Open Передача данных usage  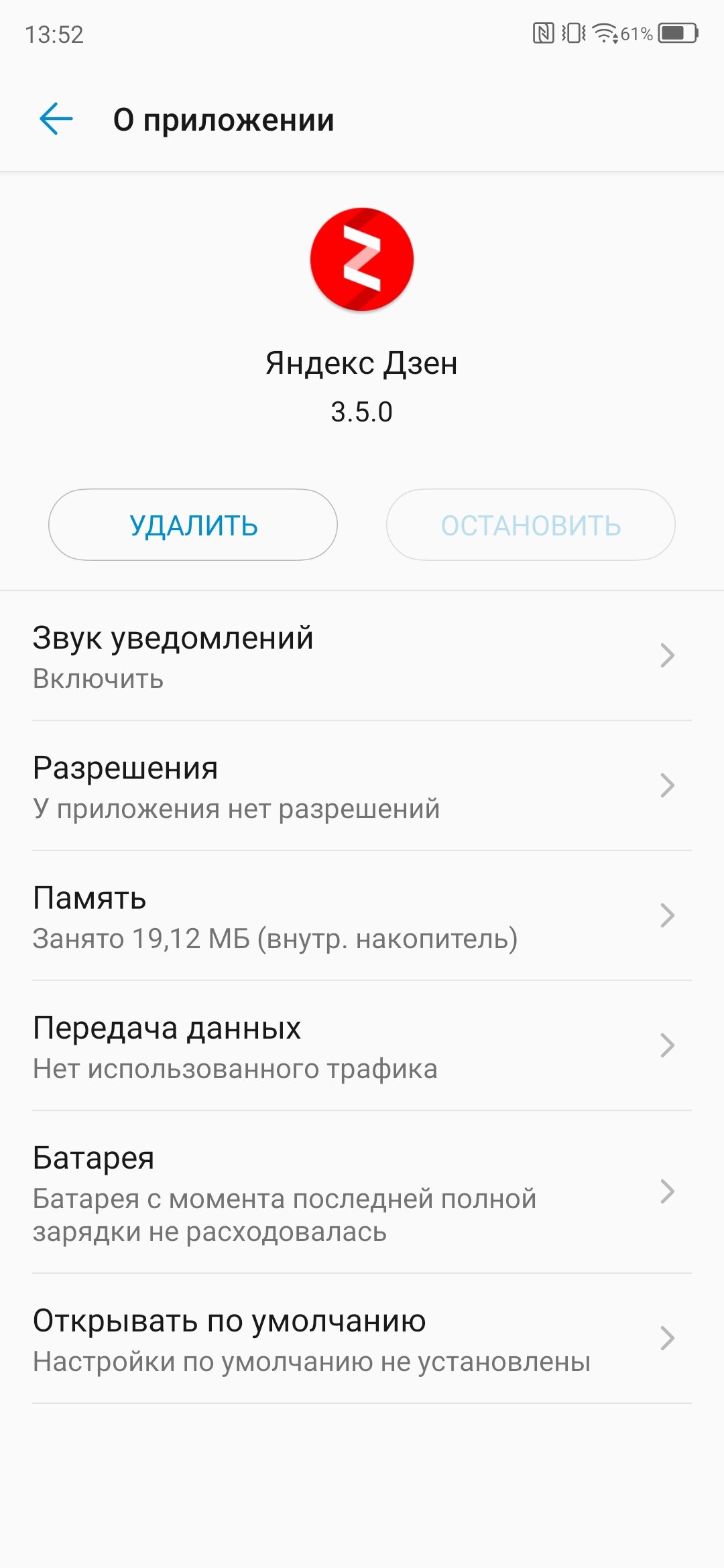pyautogui.click(x=362, y=1046)
